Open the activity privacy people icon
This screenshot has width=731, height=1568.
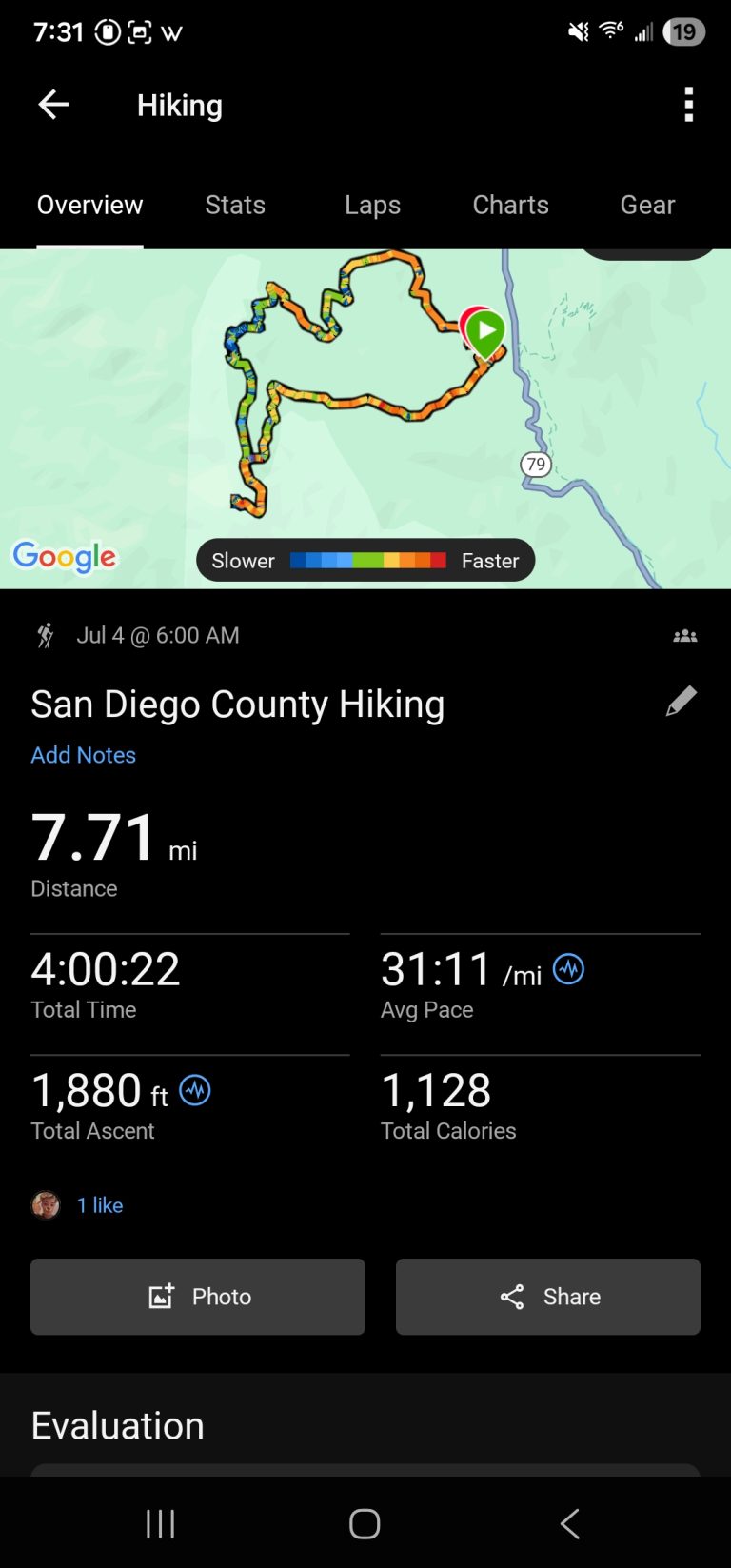pyautogui.click(x=684, y=636)
